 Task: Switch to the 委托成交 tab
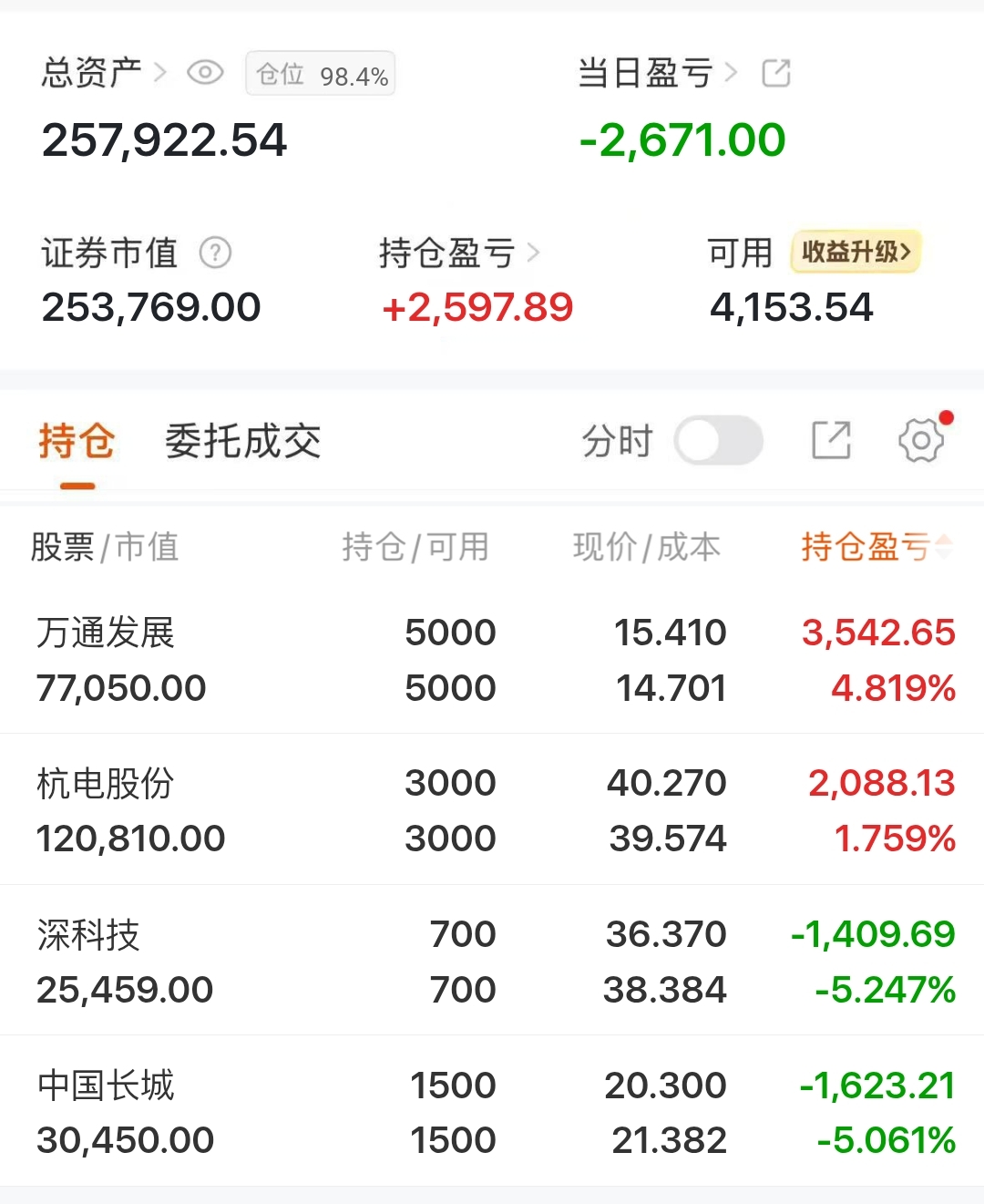point(242,441)
